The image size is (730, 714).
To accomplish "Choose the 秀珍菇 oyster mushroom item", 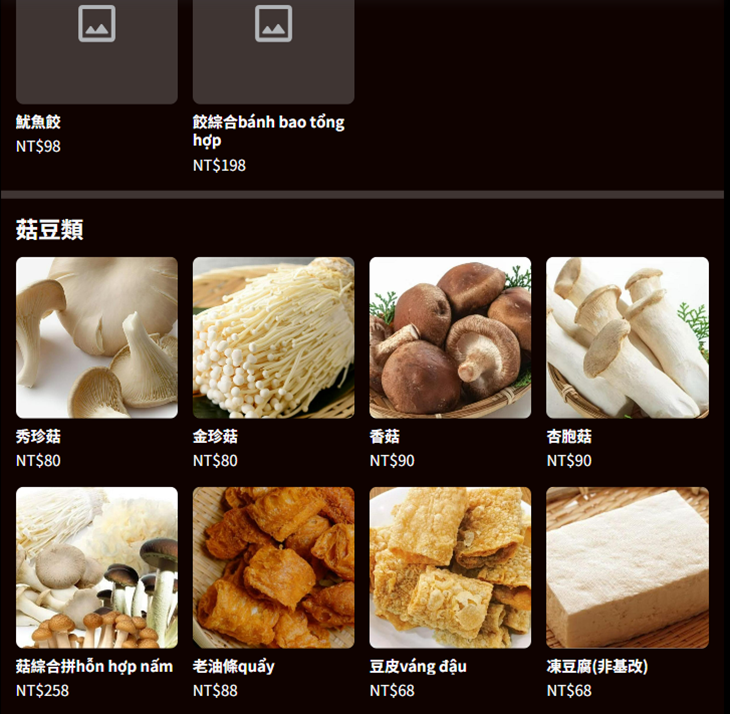I will pos(96,338).
